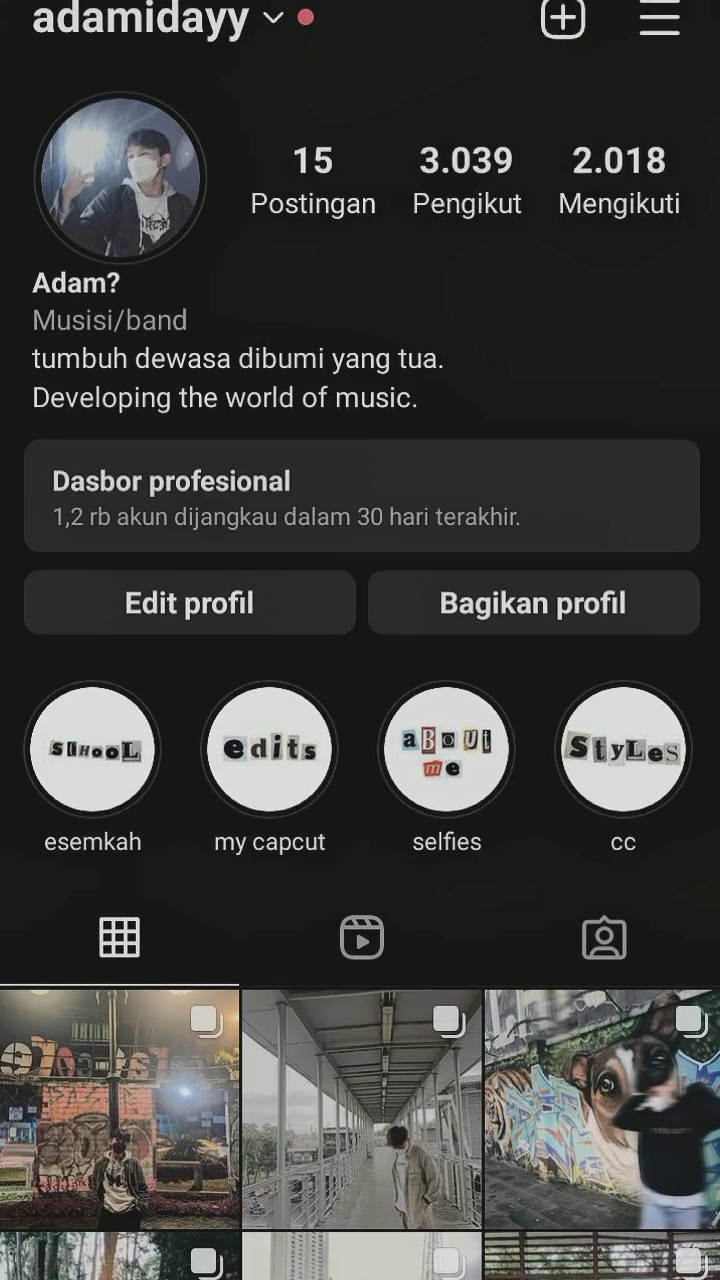Open the selfies story highlight
This screenshot has width=720, height=1280.
click(447, 750)
